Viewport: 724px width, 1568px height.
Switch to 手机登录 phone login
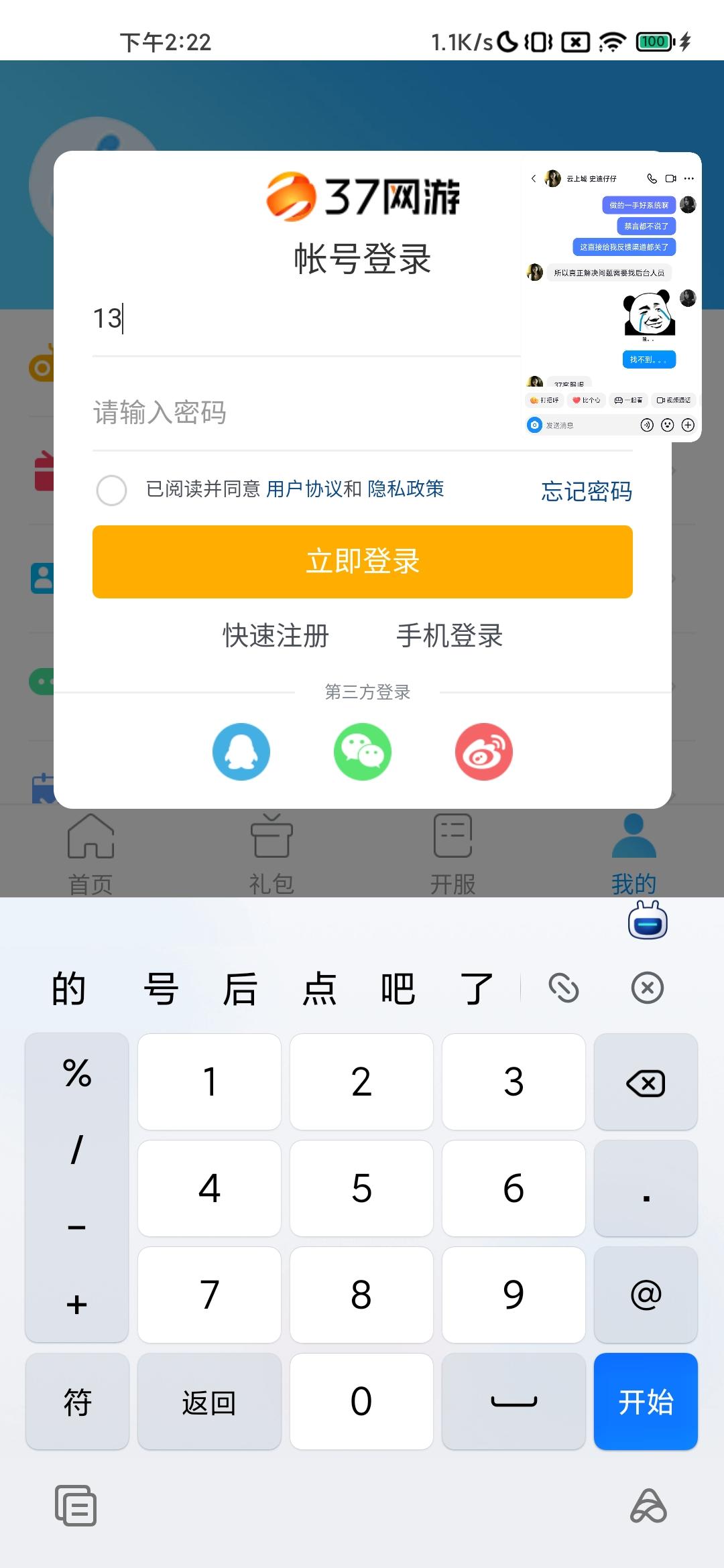pos(450,635)
